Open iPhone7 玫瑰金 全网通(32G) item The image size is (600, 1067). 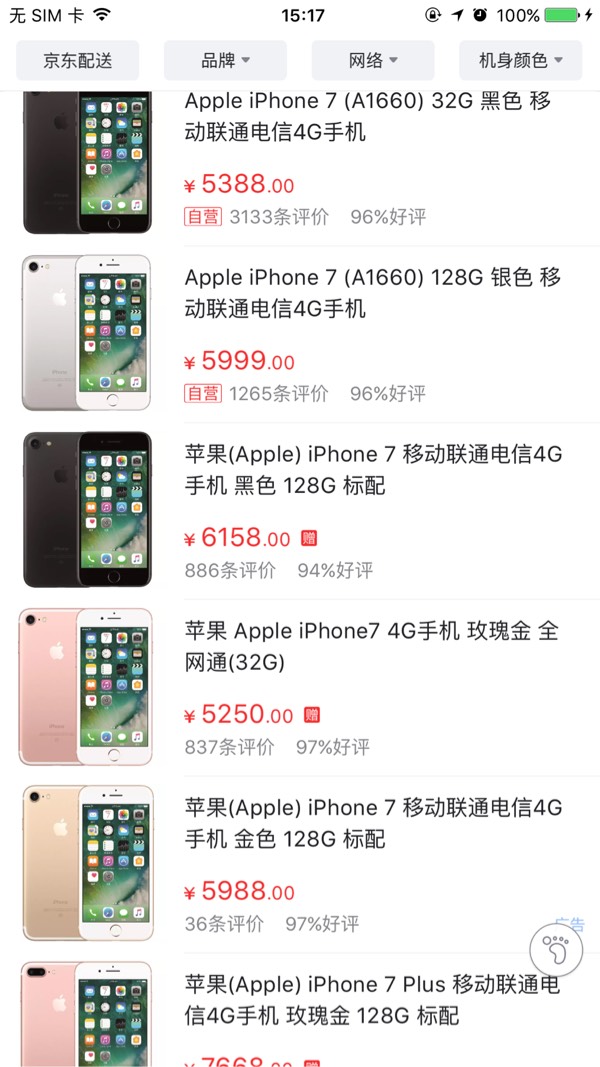coord(370,645)
